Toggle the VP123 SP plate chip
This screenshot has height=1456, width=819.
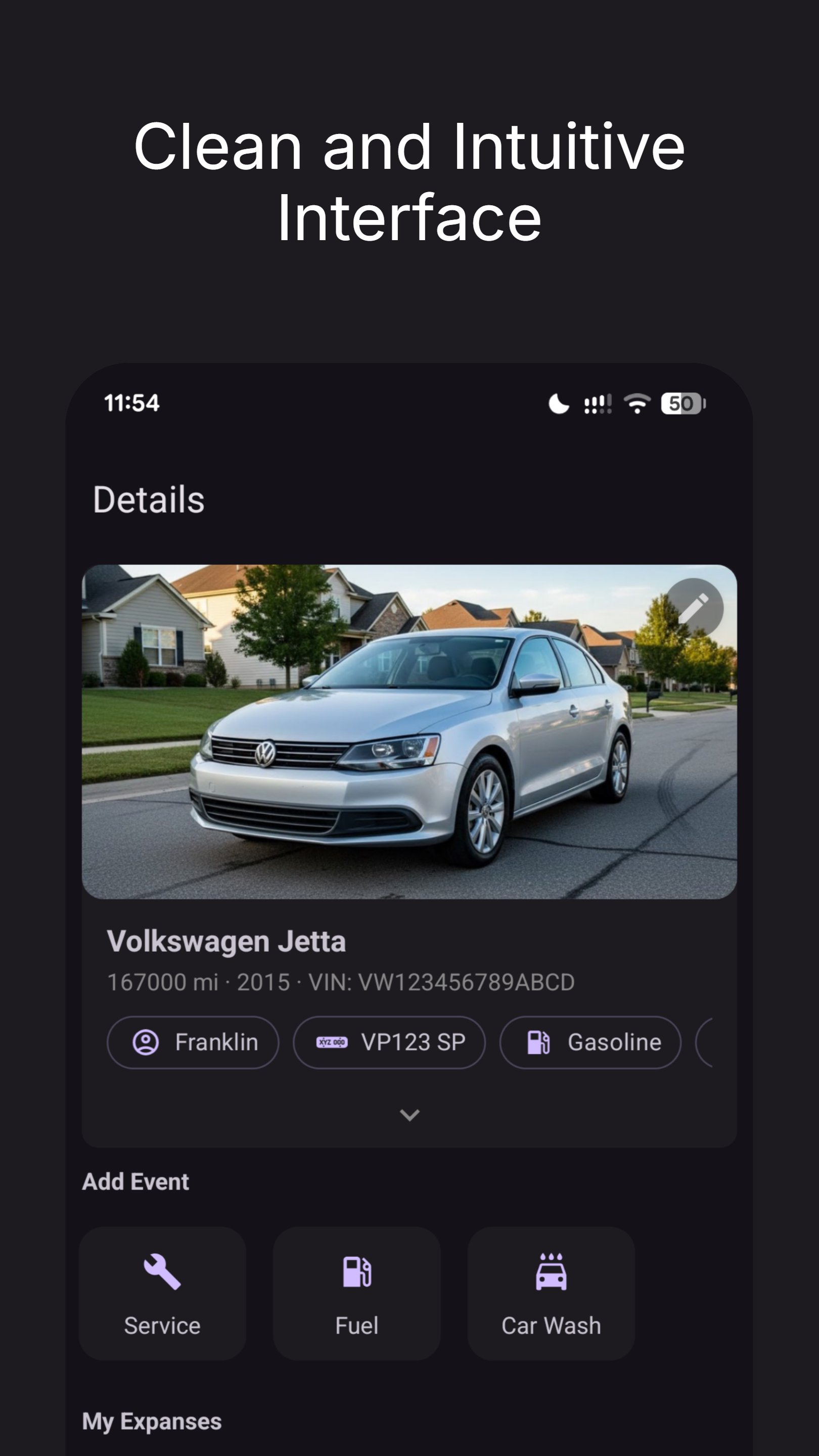(389, 1041)
